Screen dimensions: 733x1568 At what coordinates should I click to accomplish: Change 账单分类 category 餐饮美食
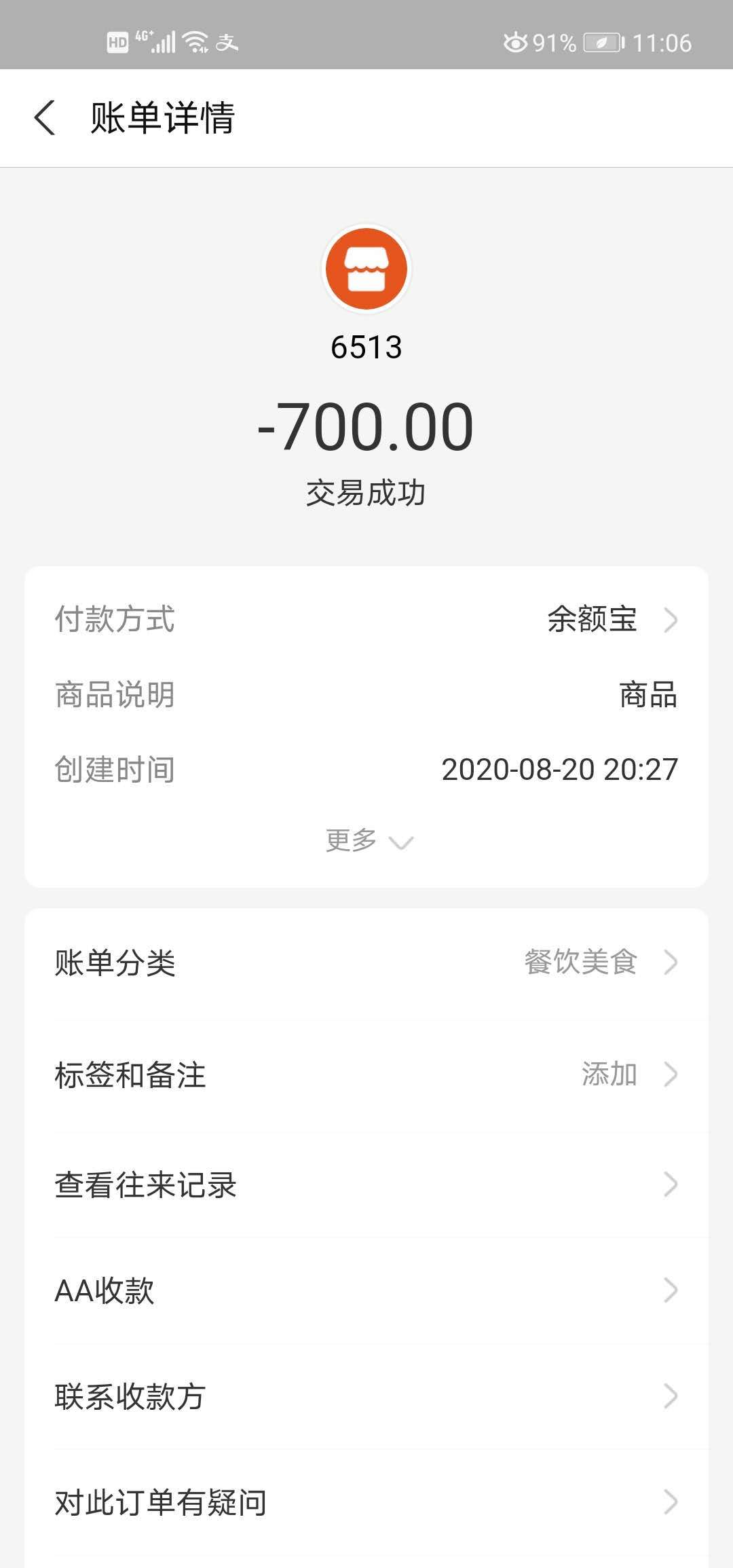[x=366, y=963]
